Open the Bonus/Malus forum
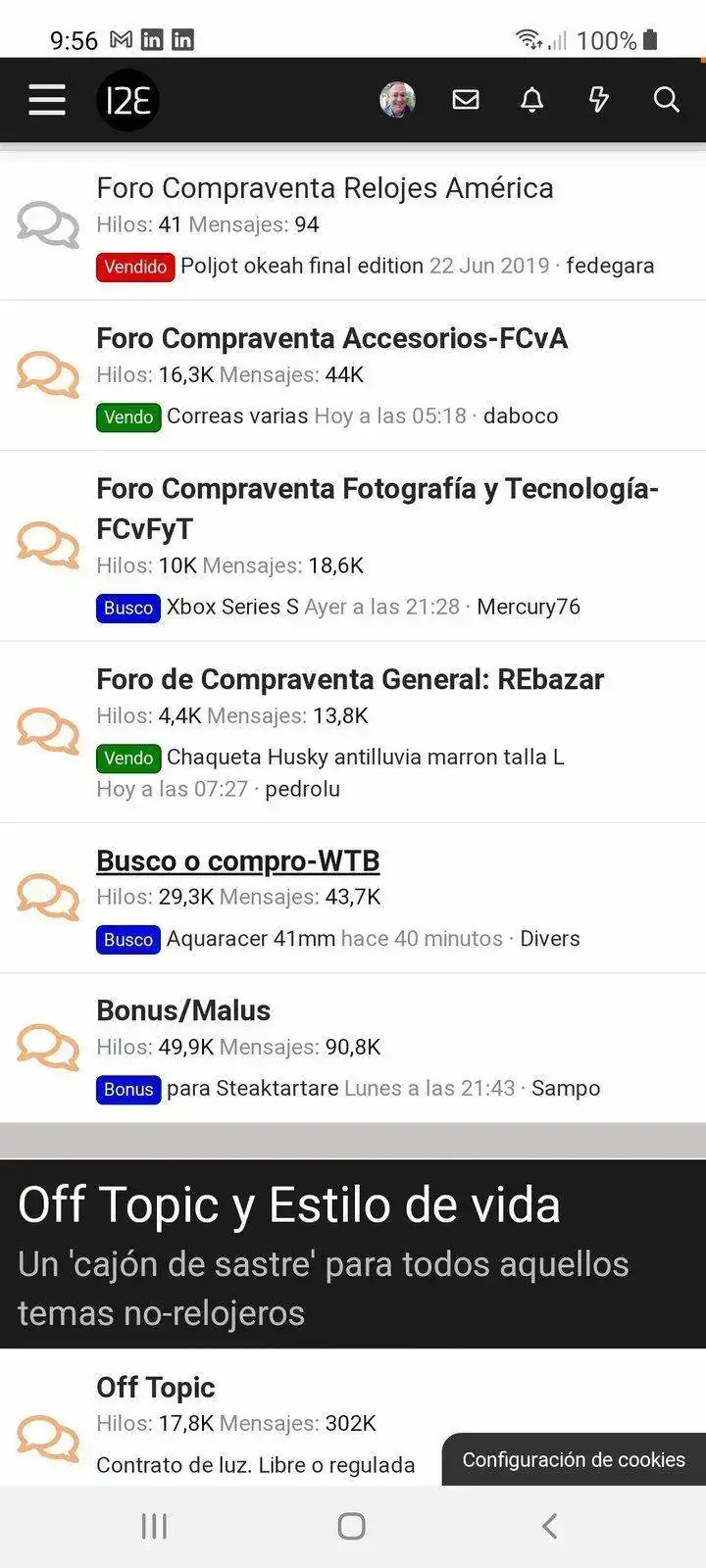This screenshot has width=706, height=1568. coord(183,1010)
